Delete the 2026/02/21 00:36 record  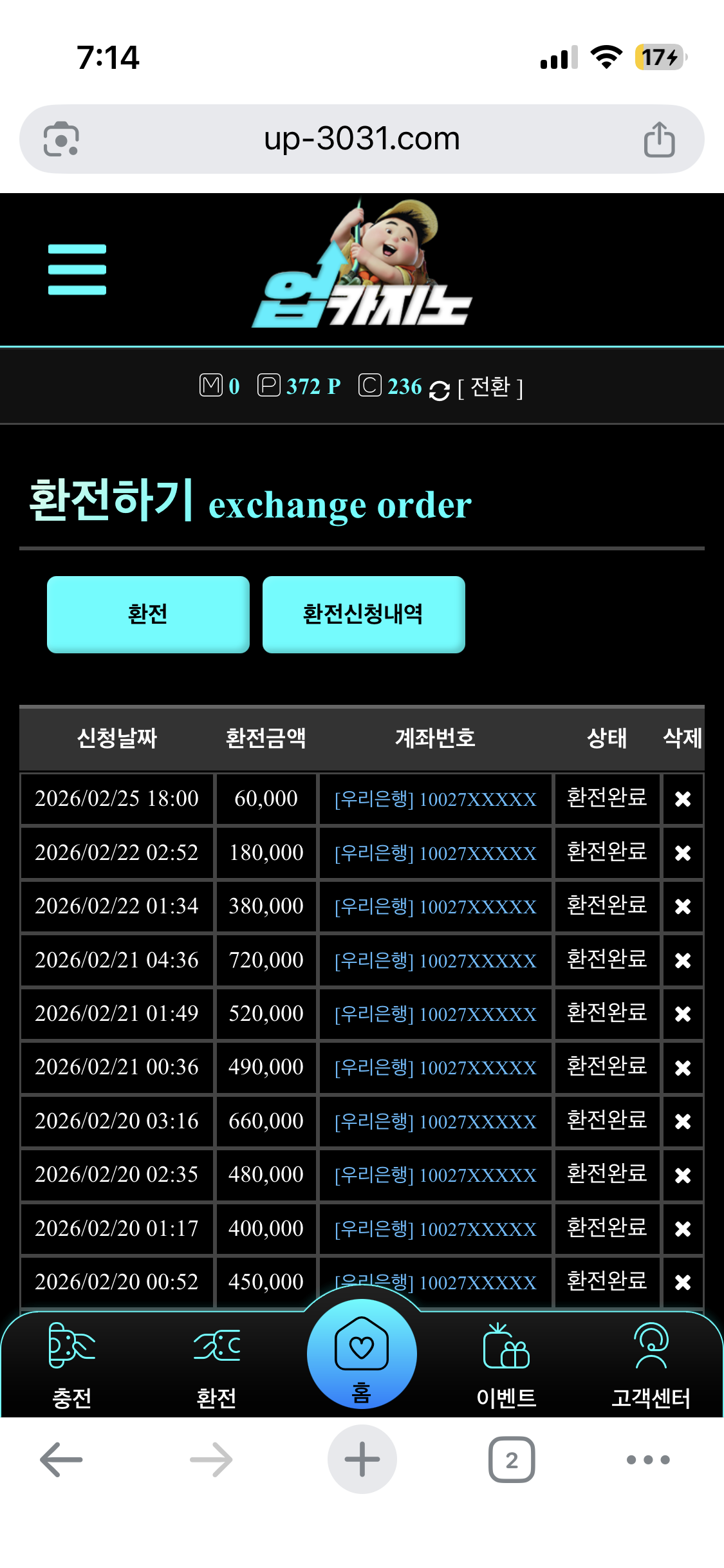[x=682, y=1068]
